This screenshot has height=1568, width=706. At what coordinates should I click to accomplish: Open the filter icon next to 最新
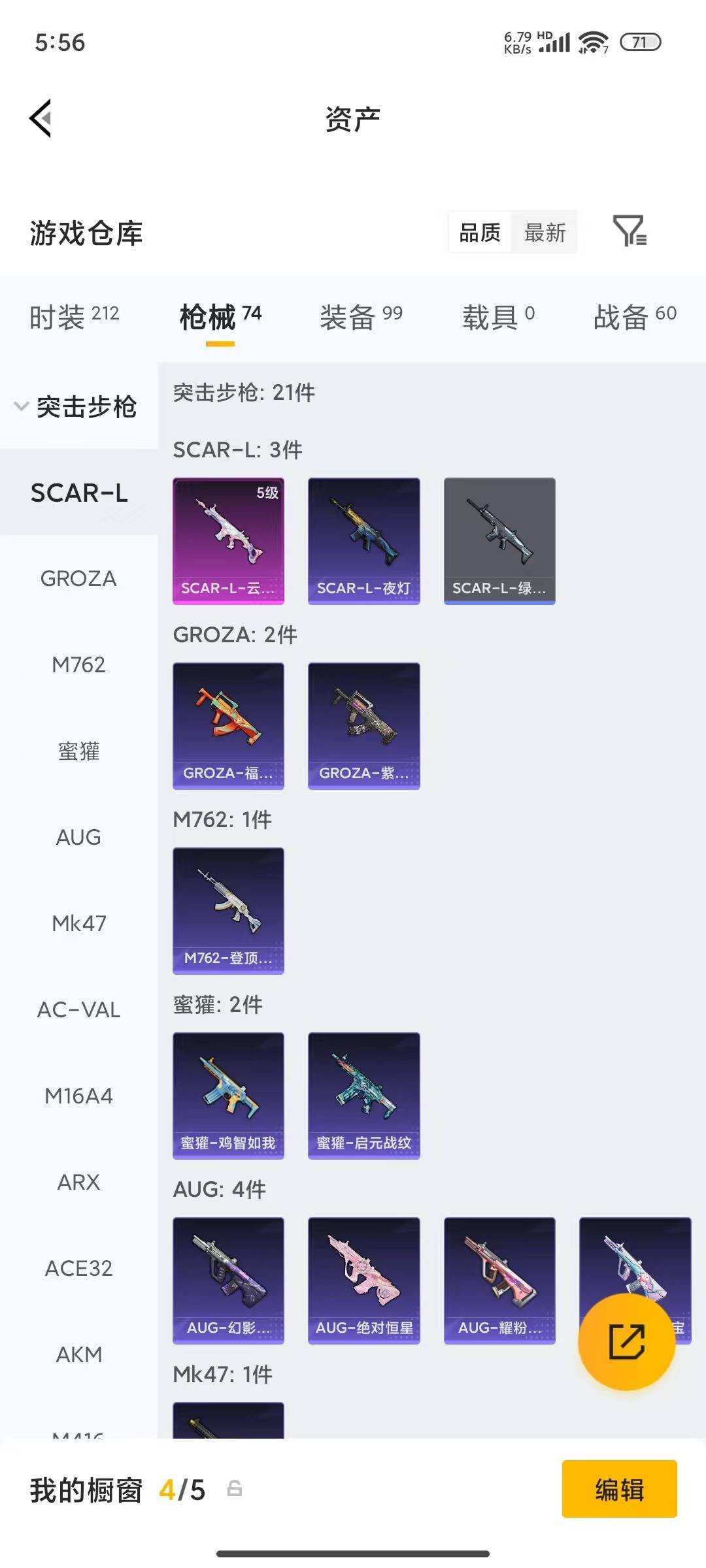pos(630,231)
